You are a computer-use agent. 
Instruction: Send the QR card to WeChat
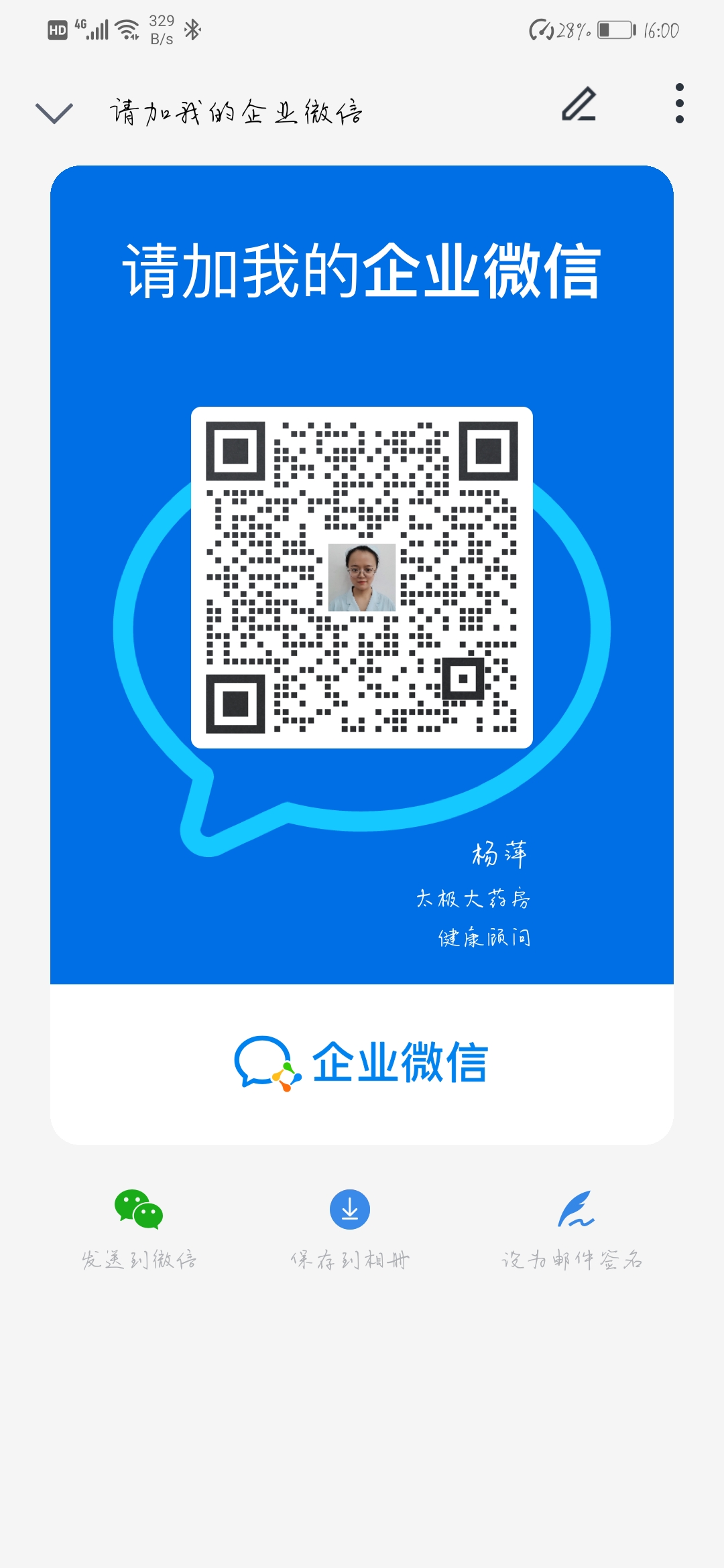pyautogui.click(x=139, y=1229)
